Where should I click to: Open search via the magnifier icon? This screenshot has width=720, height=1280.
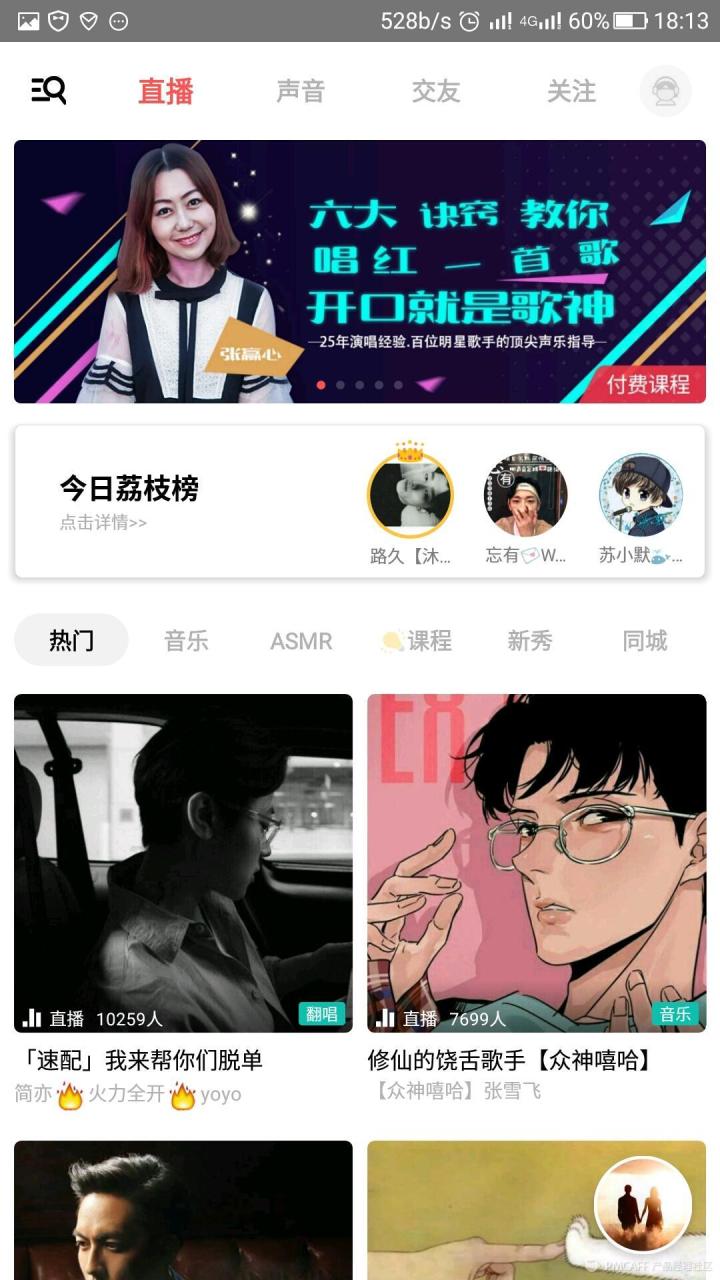pos(47,91)
